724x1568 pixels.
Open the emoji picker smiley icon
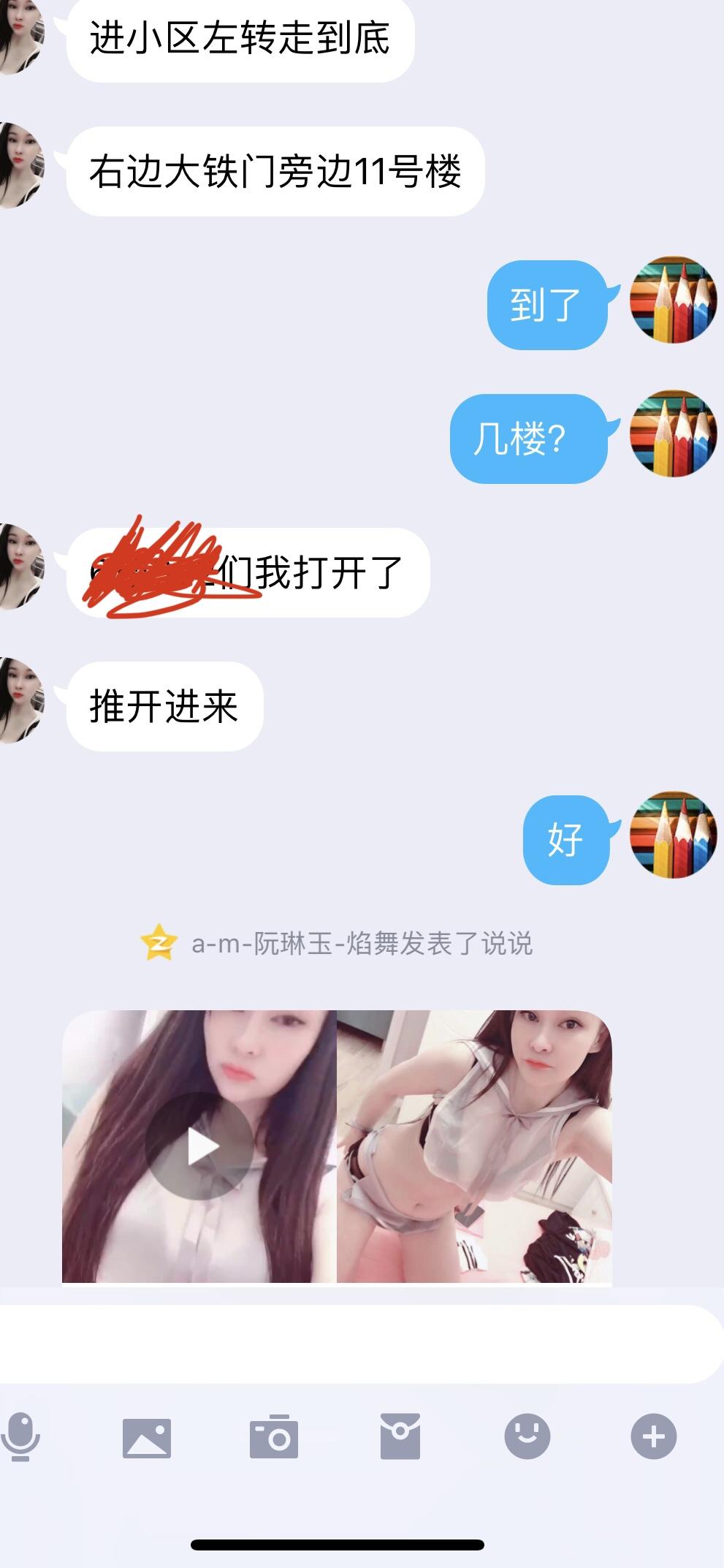click(527, 1436)
